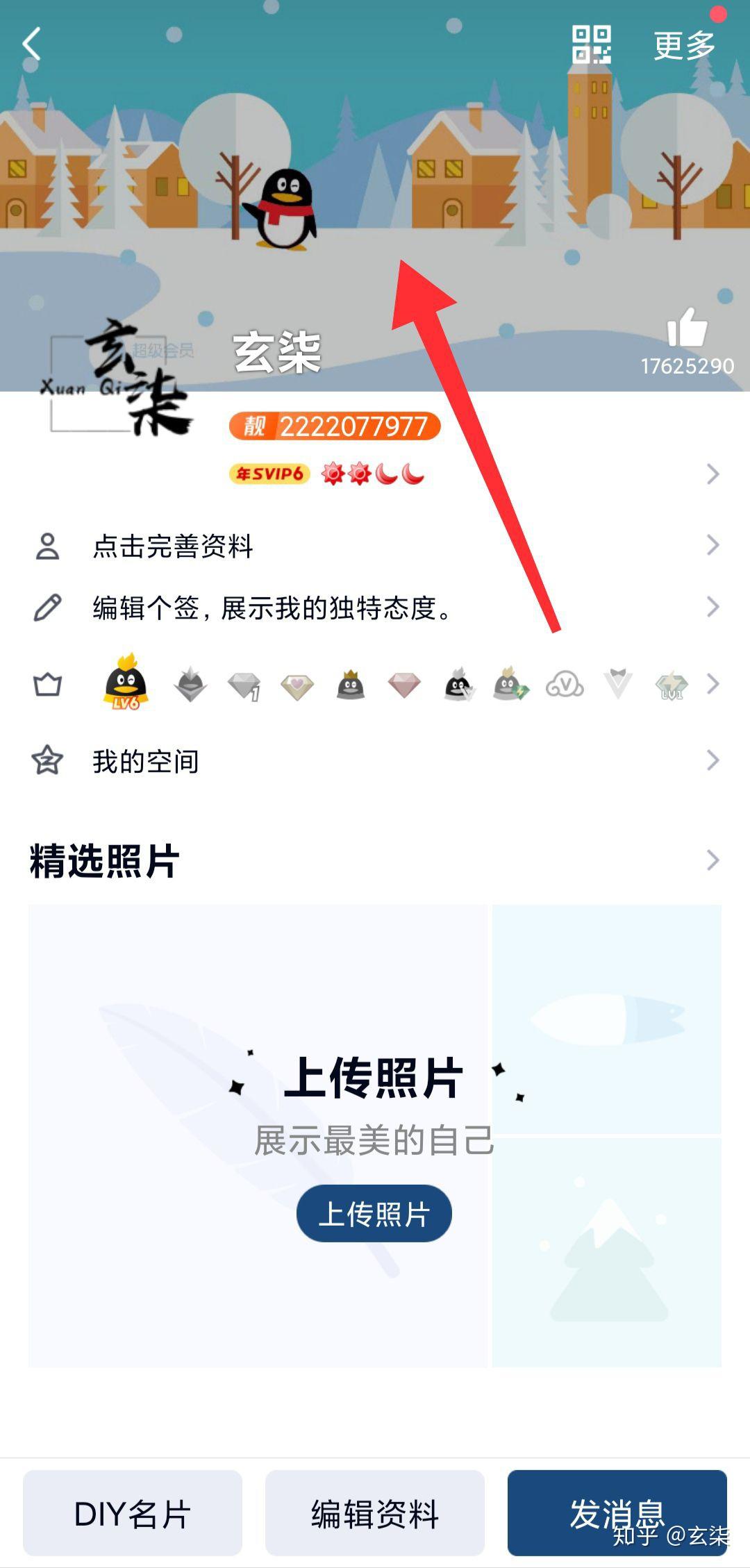Screen dimensions: 750x1568
Task: Edit the personal signature row
Action: tap(375, 608)
